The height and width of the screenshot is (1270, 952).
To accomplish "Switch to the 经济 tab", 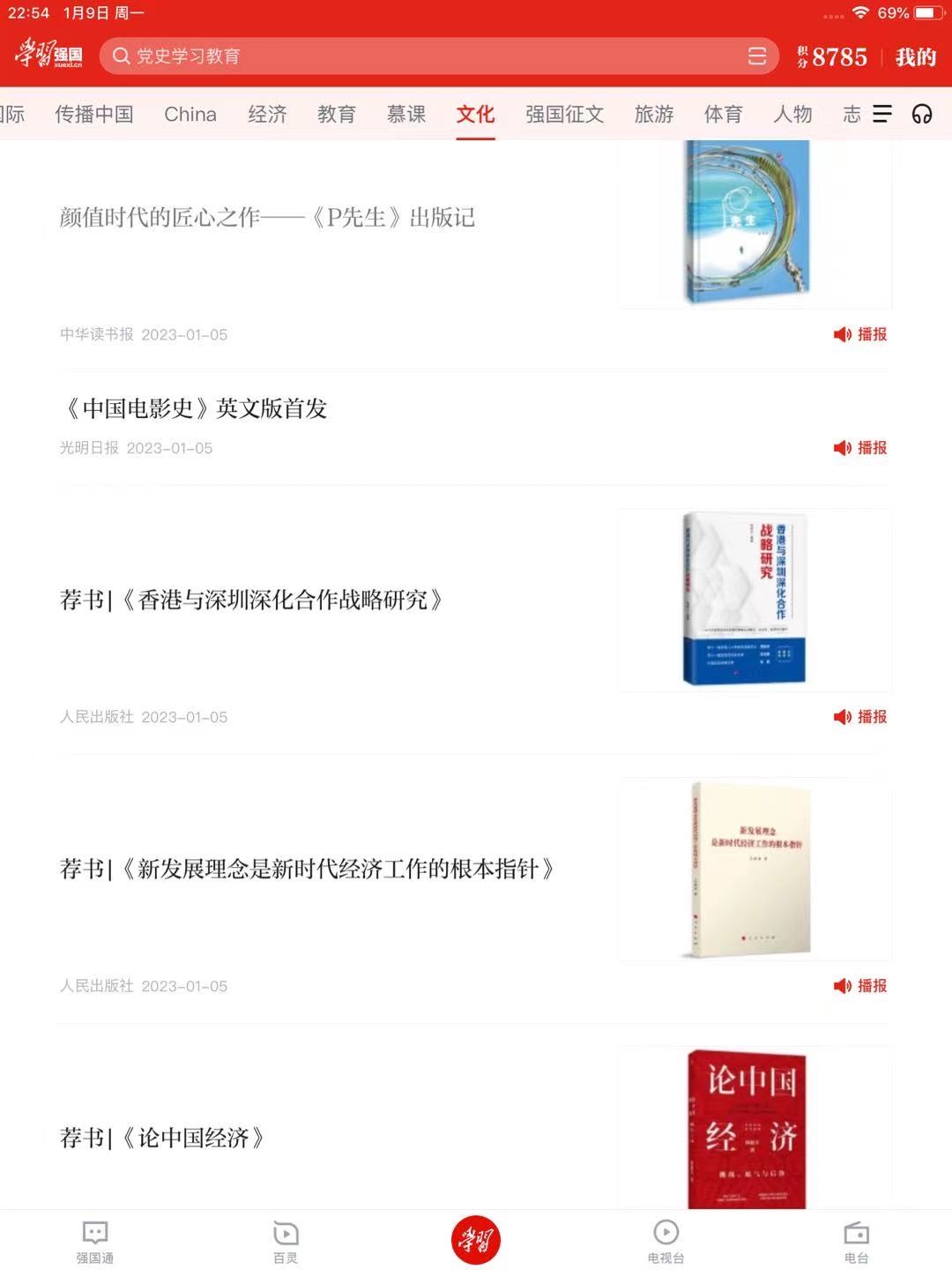I will point(267,114).
